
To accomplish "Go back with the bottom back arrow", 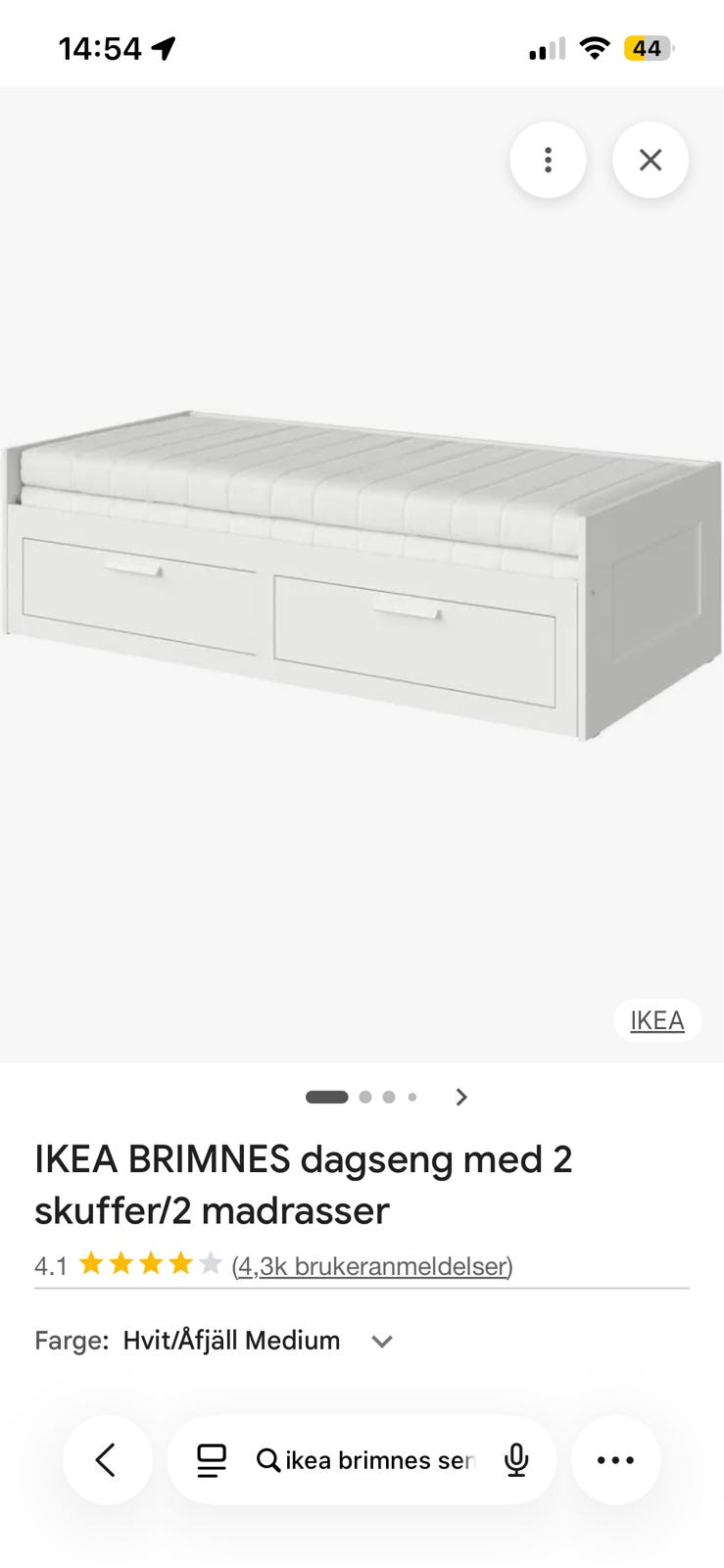I will click(107, 1460).
